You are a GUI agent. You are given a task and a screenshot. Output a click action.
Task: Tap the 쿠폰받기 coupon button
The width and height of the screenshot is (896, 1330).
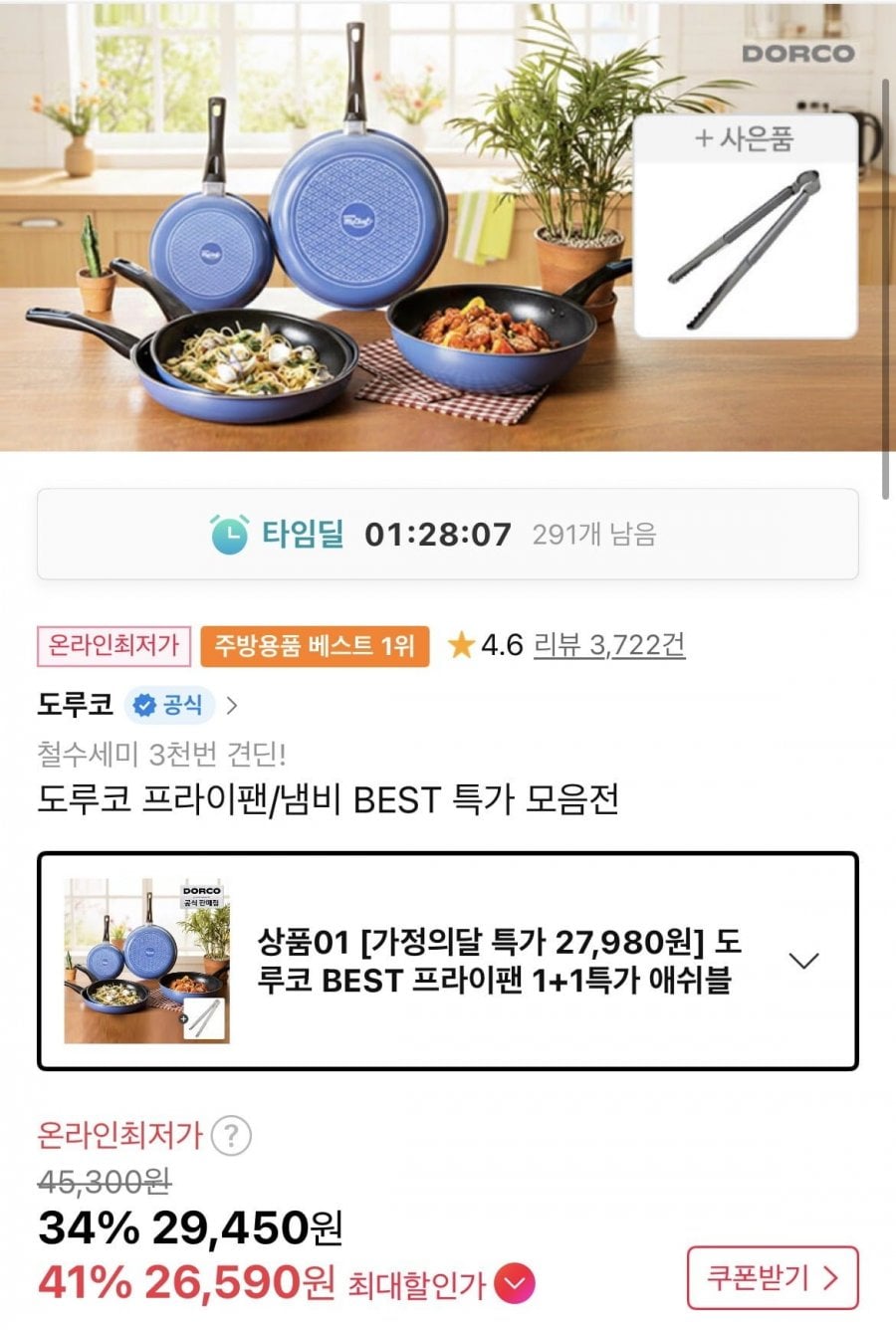pos(772,1277)
